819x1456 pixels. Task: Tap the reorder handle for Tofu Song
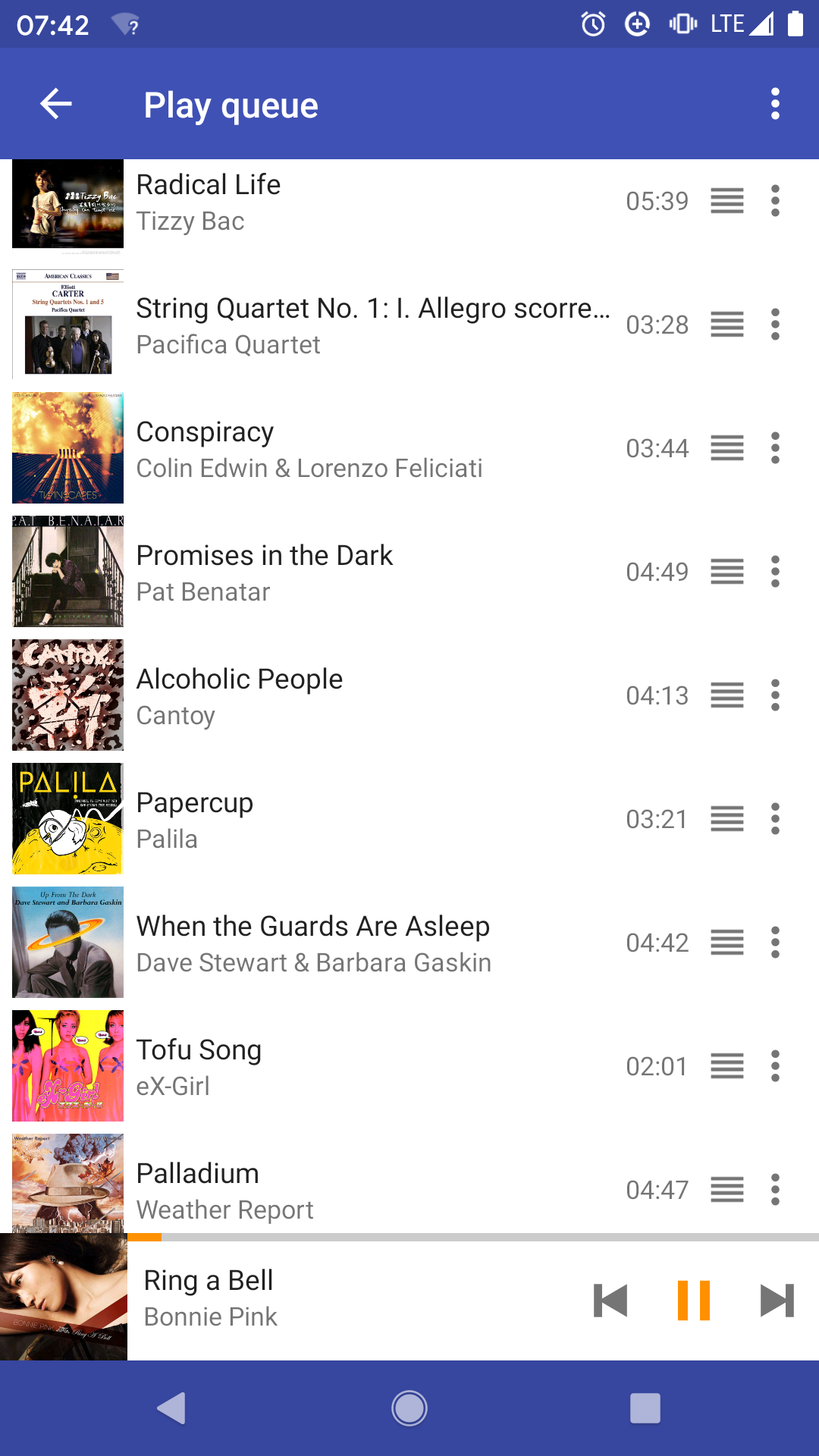tap(726, 1066)
